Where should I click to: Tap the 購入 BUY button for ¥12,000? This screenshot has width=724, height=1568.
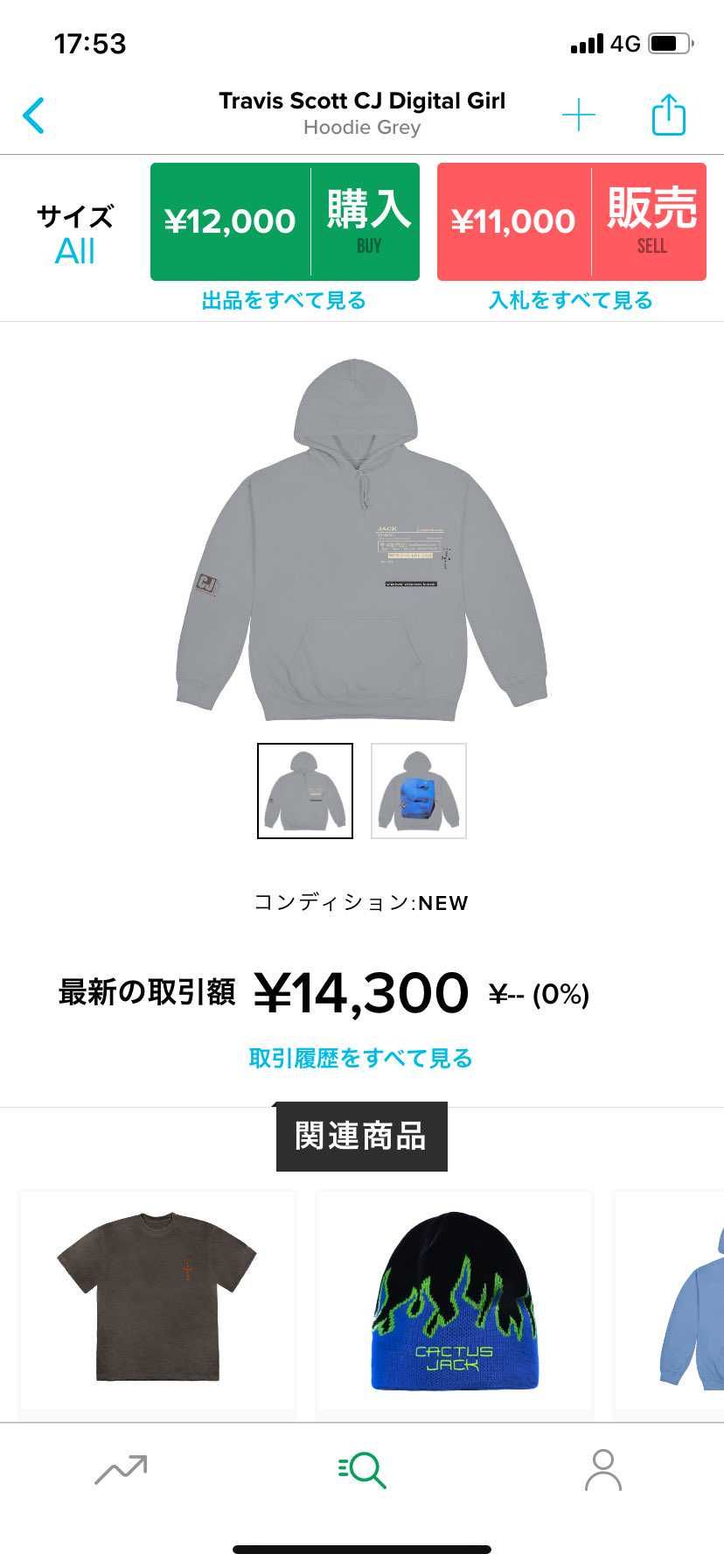coord(284,220)
